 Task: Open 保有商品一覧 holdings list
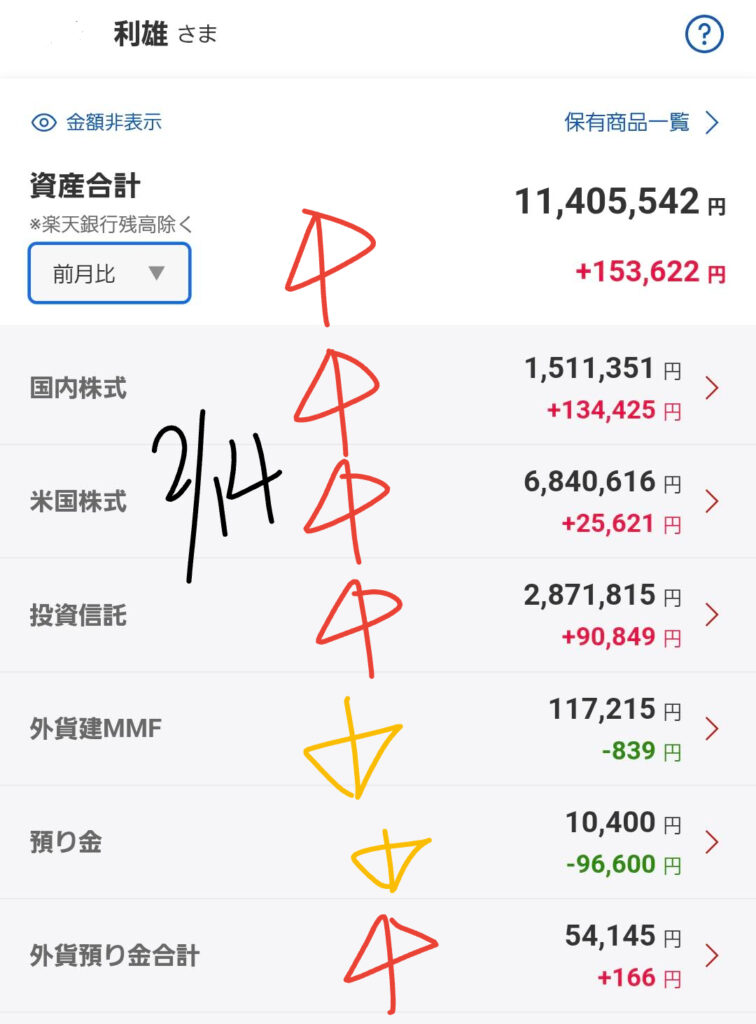(x=642, y=123)
